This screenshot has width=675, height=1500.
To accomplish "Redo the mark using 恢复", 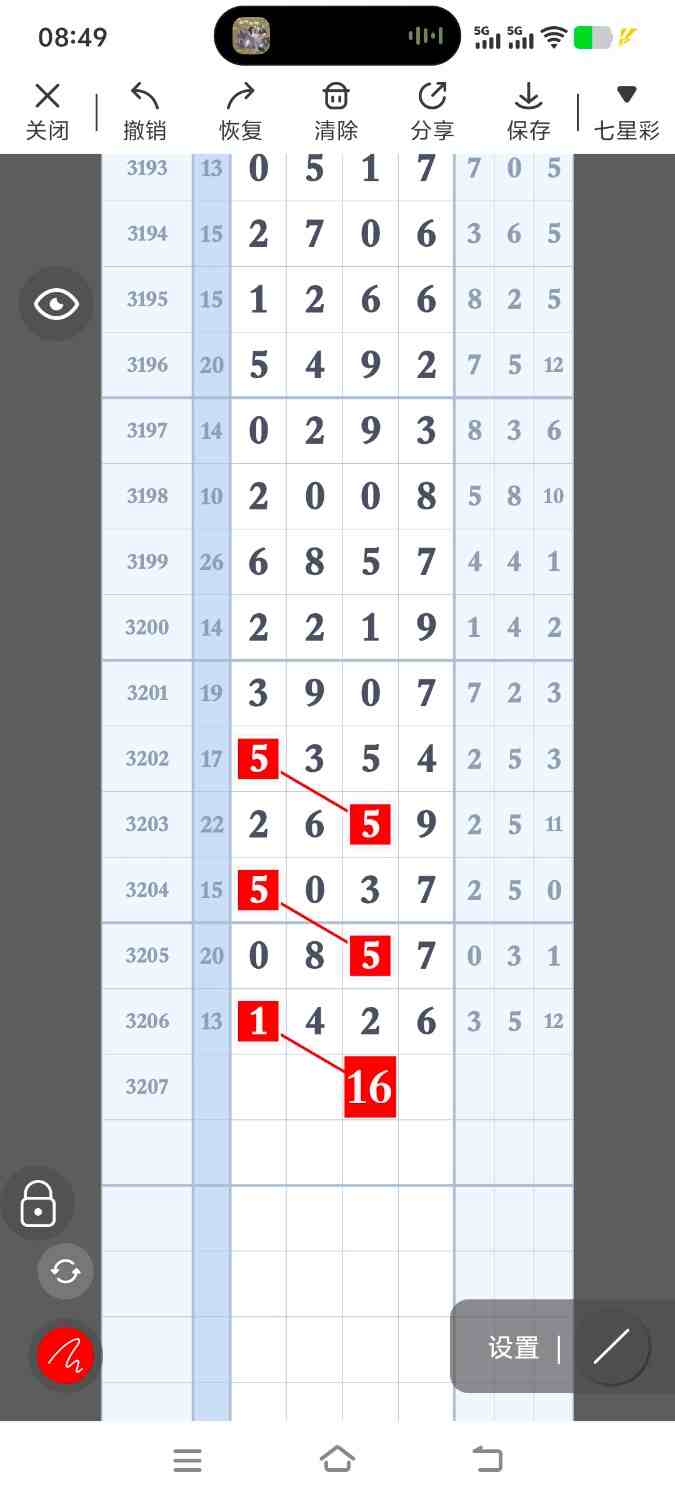I will pos(240,111).
